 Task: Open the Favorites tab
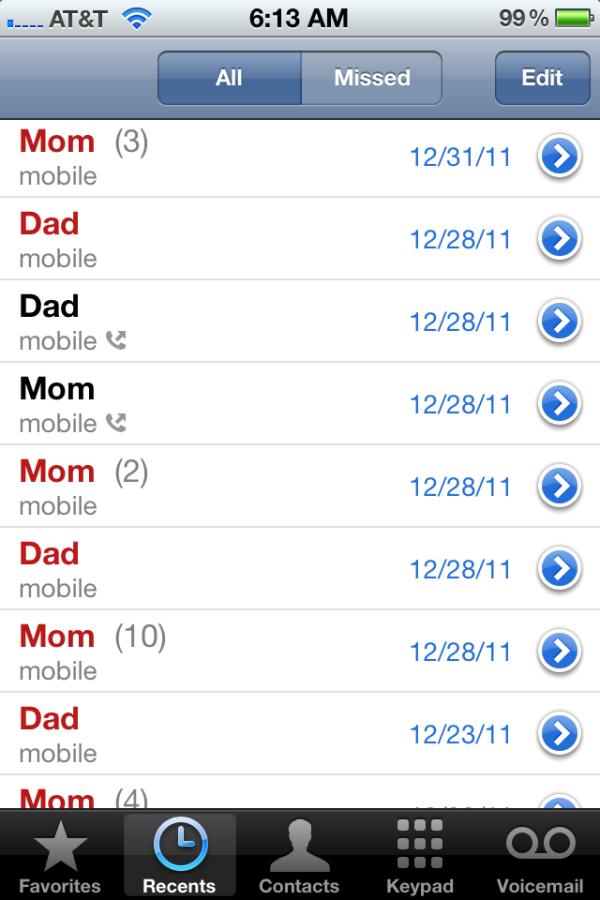[x=60, y=855]
